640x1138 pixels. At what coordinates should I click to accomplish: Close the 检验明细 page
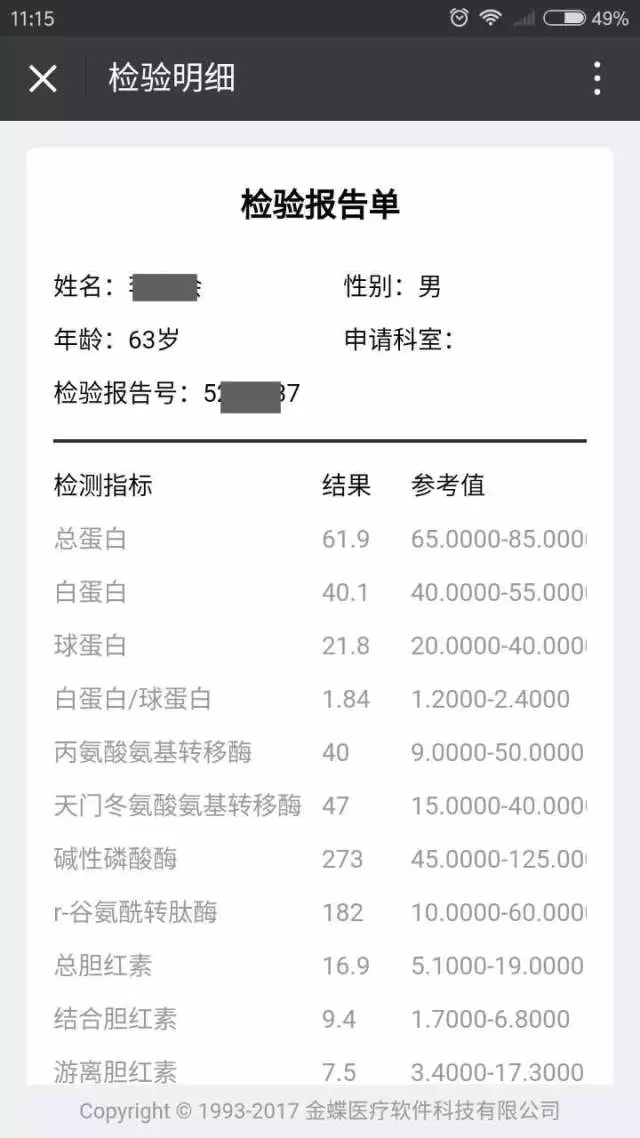pyautogui.click(x=43, y=78)
